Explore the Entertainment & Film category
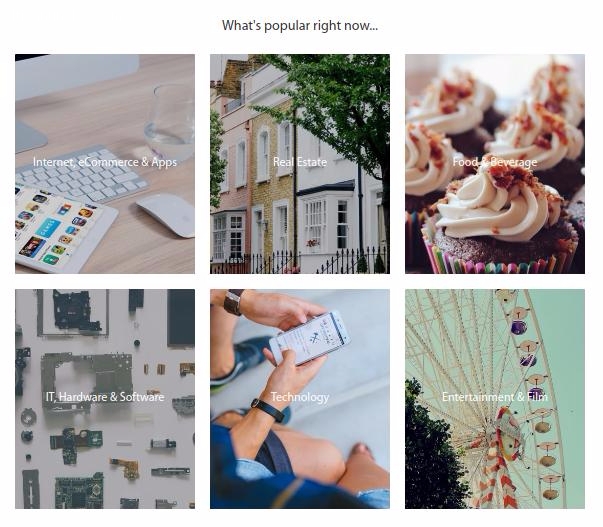This screenshot has height=527, width=603. pos(495,398)
